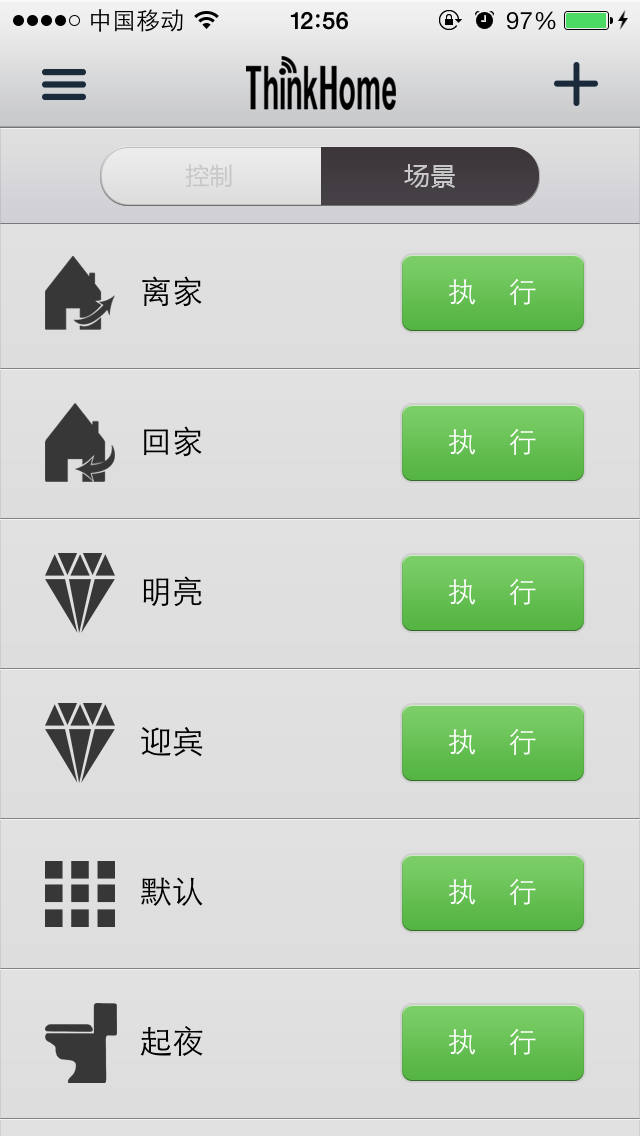Run the 回家 scene
The image size is (640, 1136).
pos(492,443)
